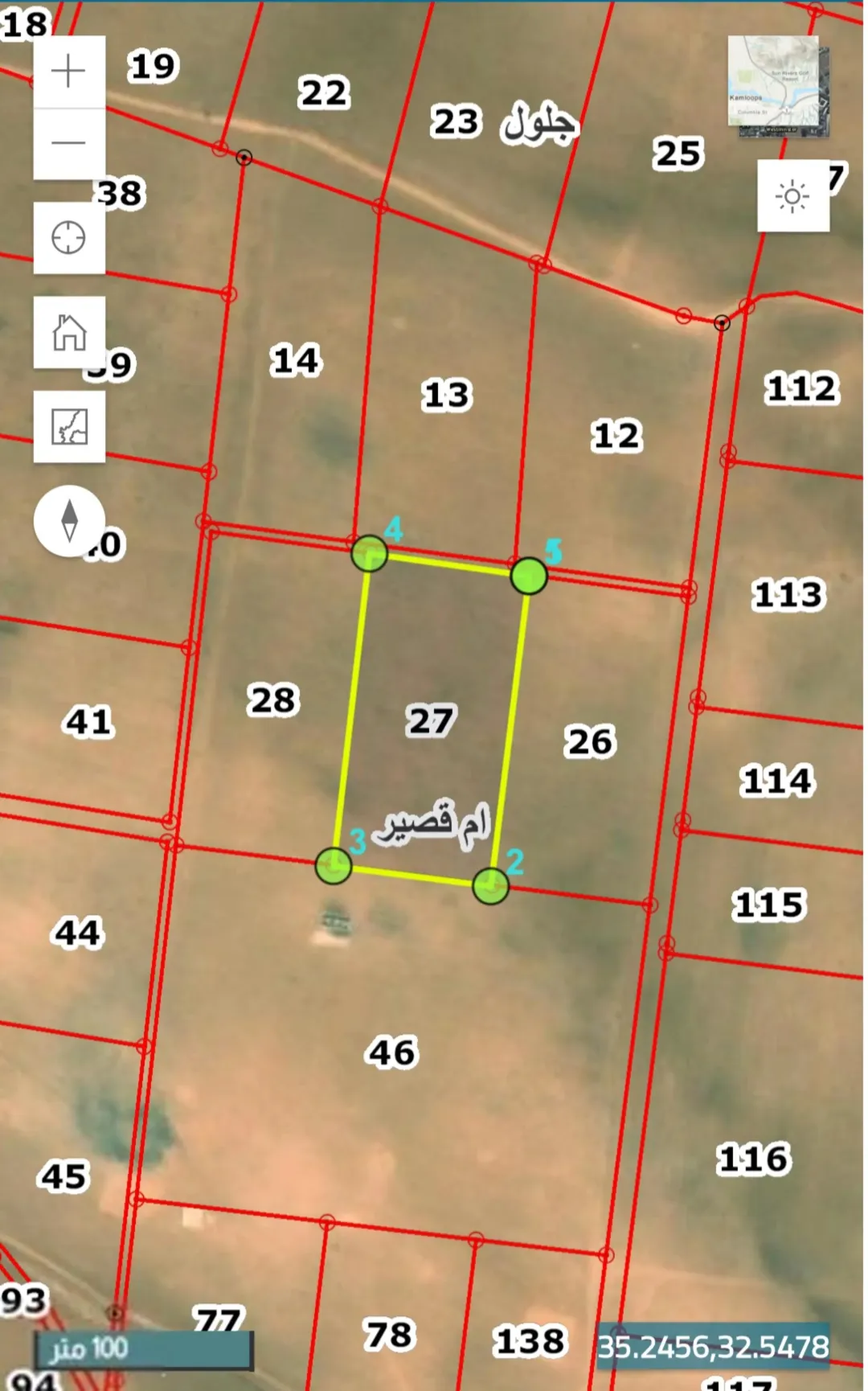Select green vertex point 4

click(x=370, y=554)
